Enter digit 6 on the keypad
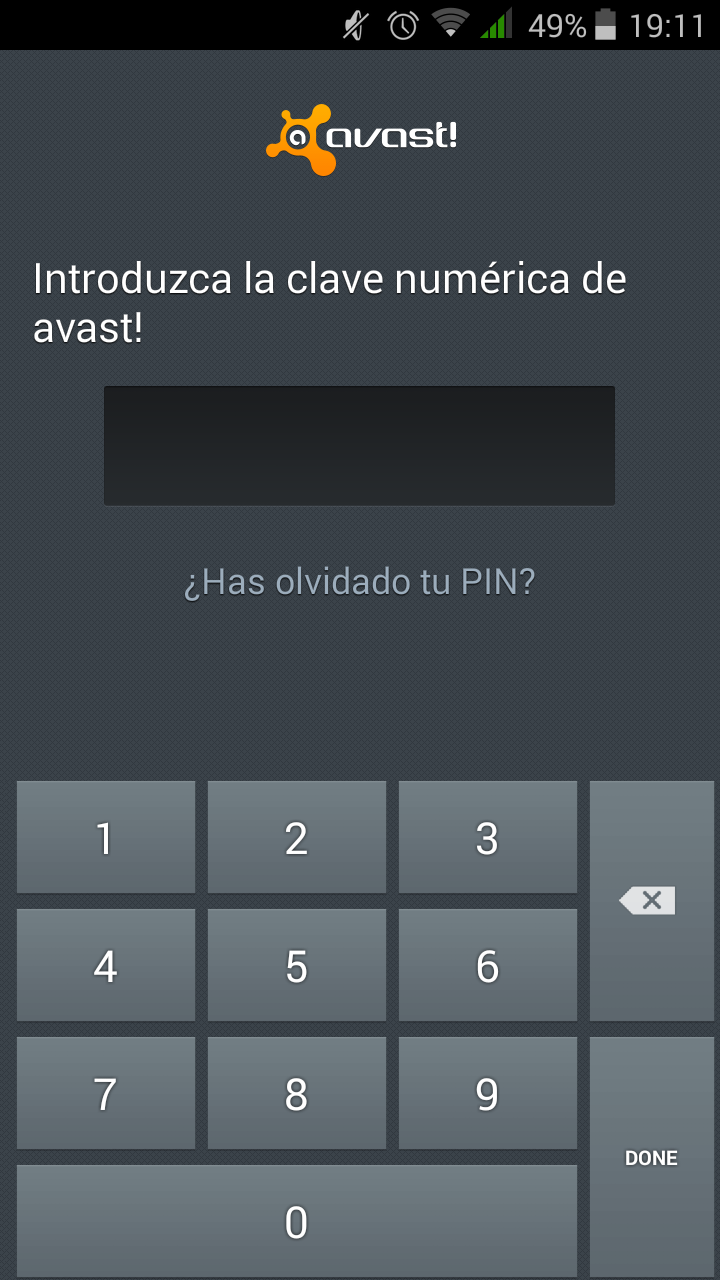 coord(488,966)
